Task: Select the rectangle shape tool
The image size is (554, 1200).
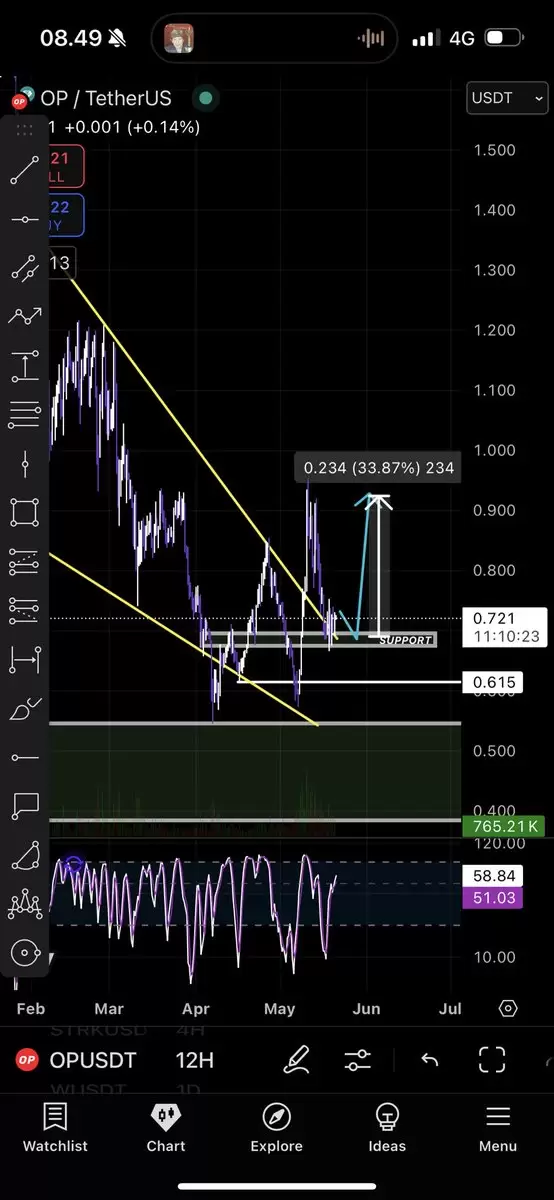Action: pyautogui.click(x=25, y=513)
